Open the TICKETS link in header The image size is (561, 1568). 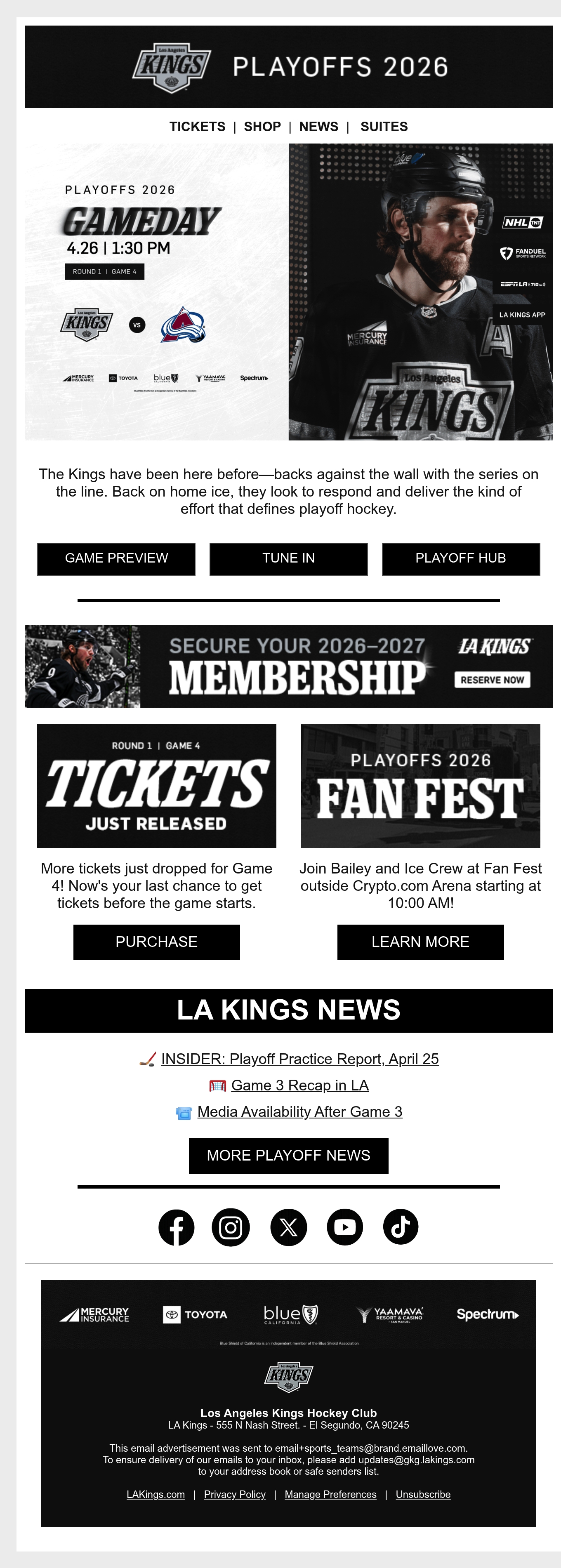coord(197,127)
